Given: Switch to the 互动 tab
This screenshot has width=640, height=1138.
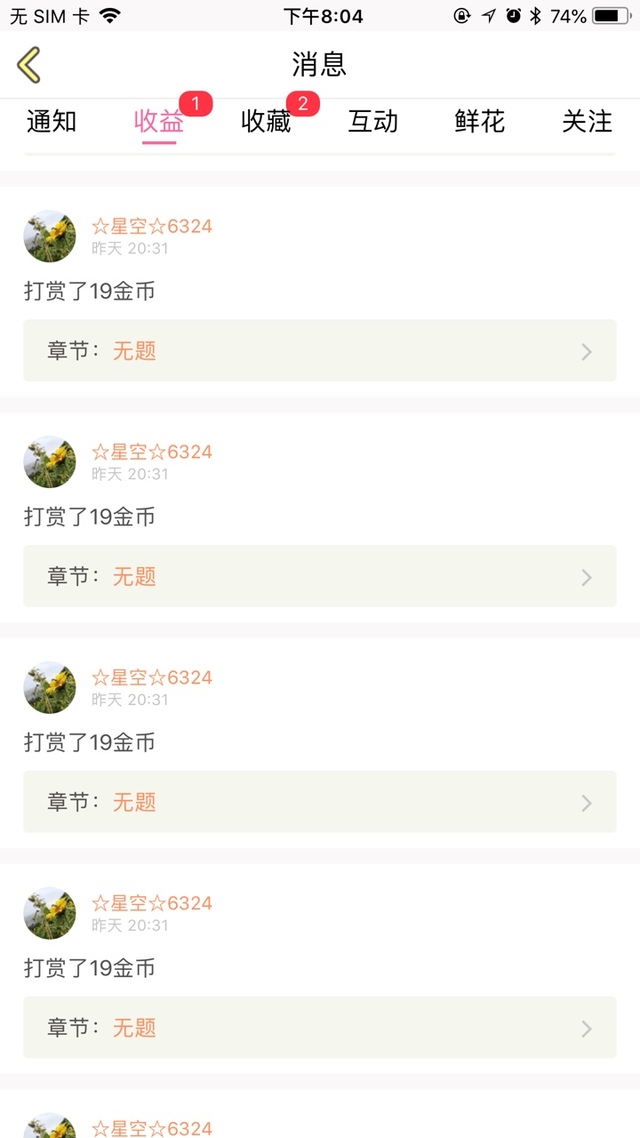Looking at the screenshot, I should point(373,121).
